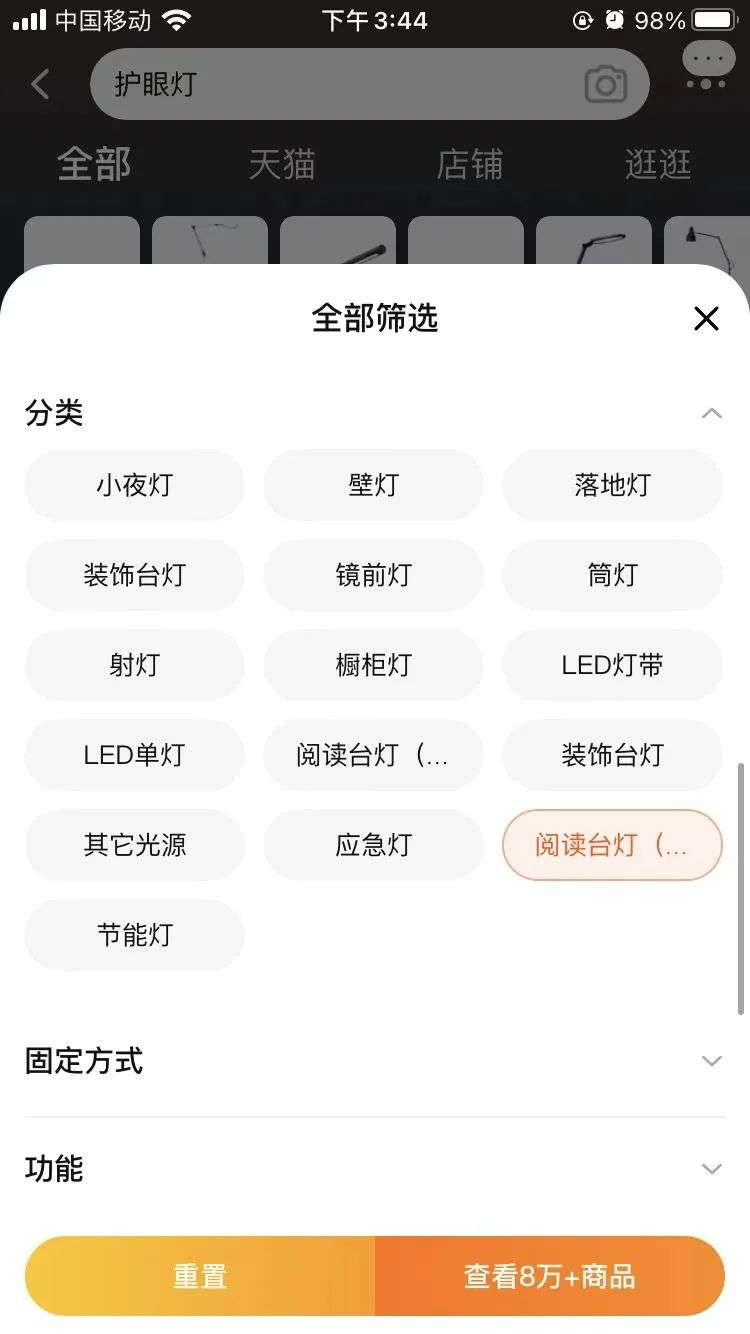
Task: Close the 全部筛选 filter panel
Action: (706, 319)
